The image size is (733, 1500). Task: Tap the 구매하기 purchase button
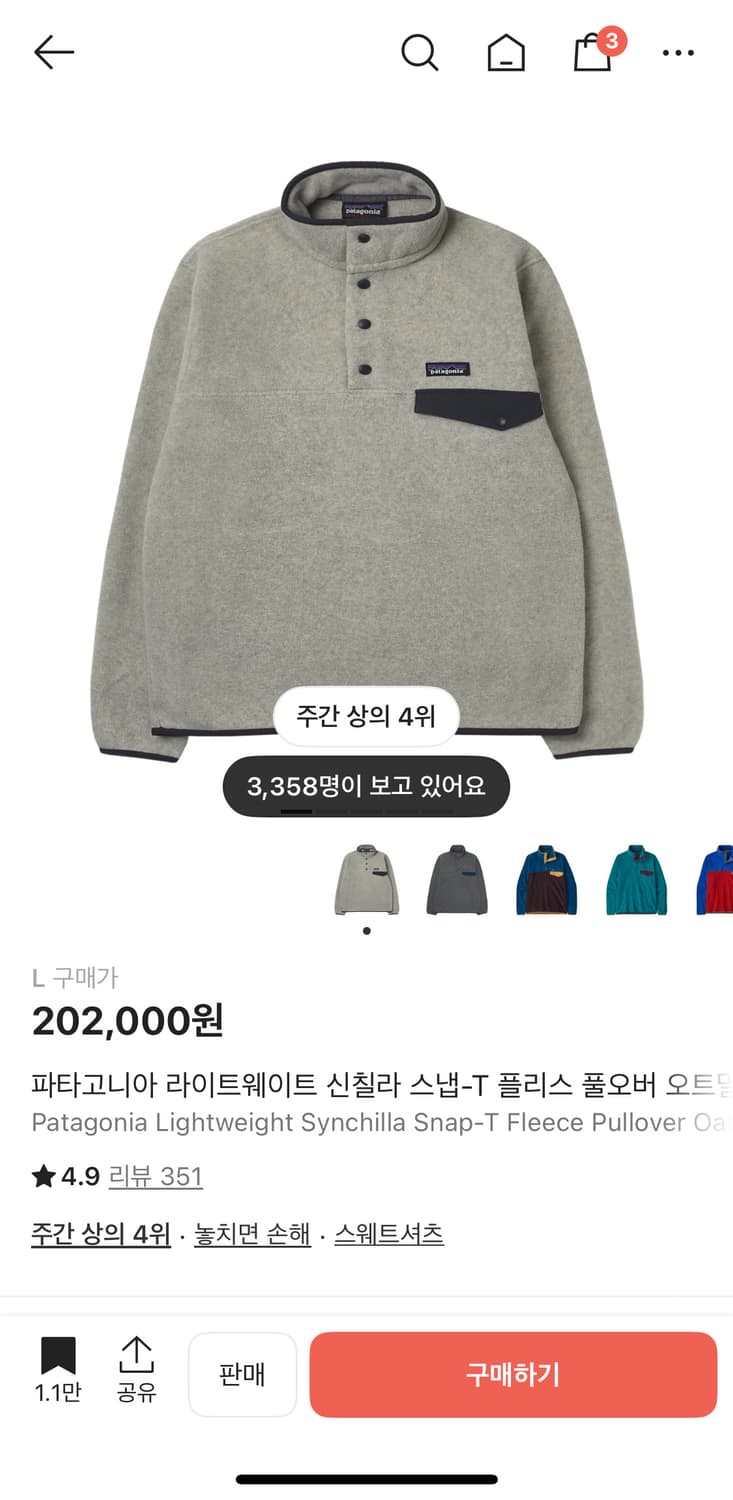[x=514, y=1374]
